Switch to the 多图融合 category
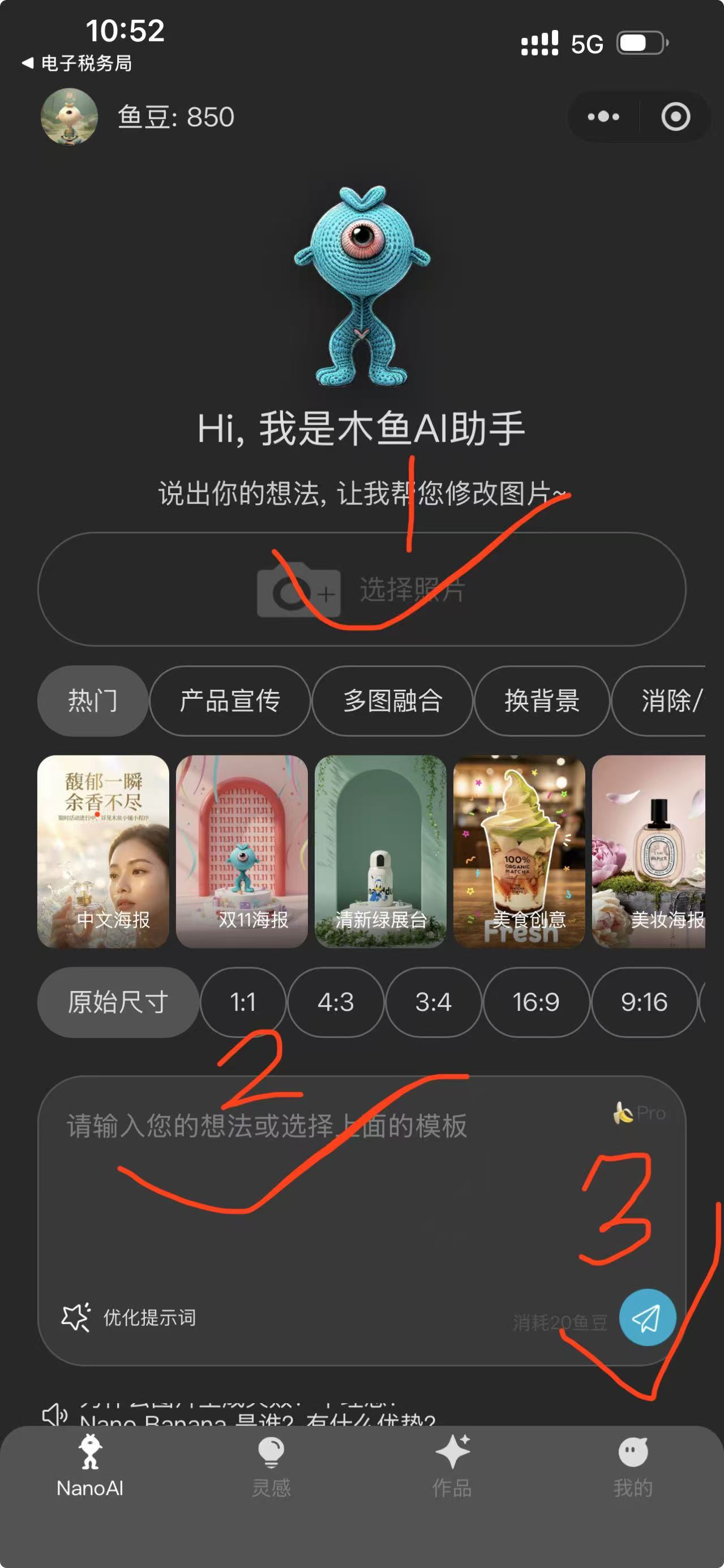The image size is (724, 1568). coord(392,700)
